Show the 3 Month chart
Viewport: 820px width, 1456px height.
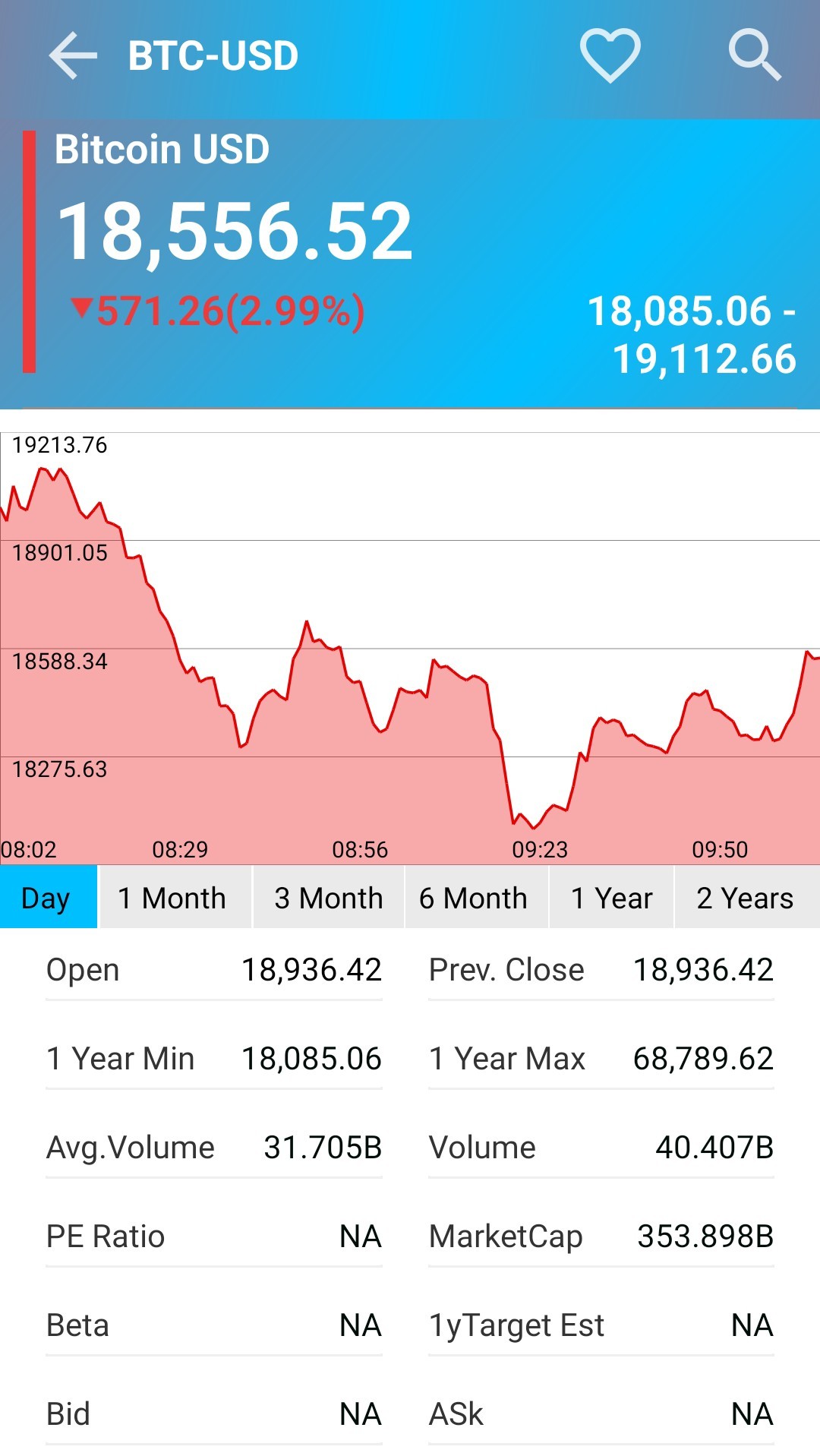328,897
